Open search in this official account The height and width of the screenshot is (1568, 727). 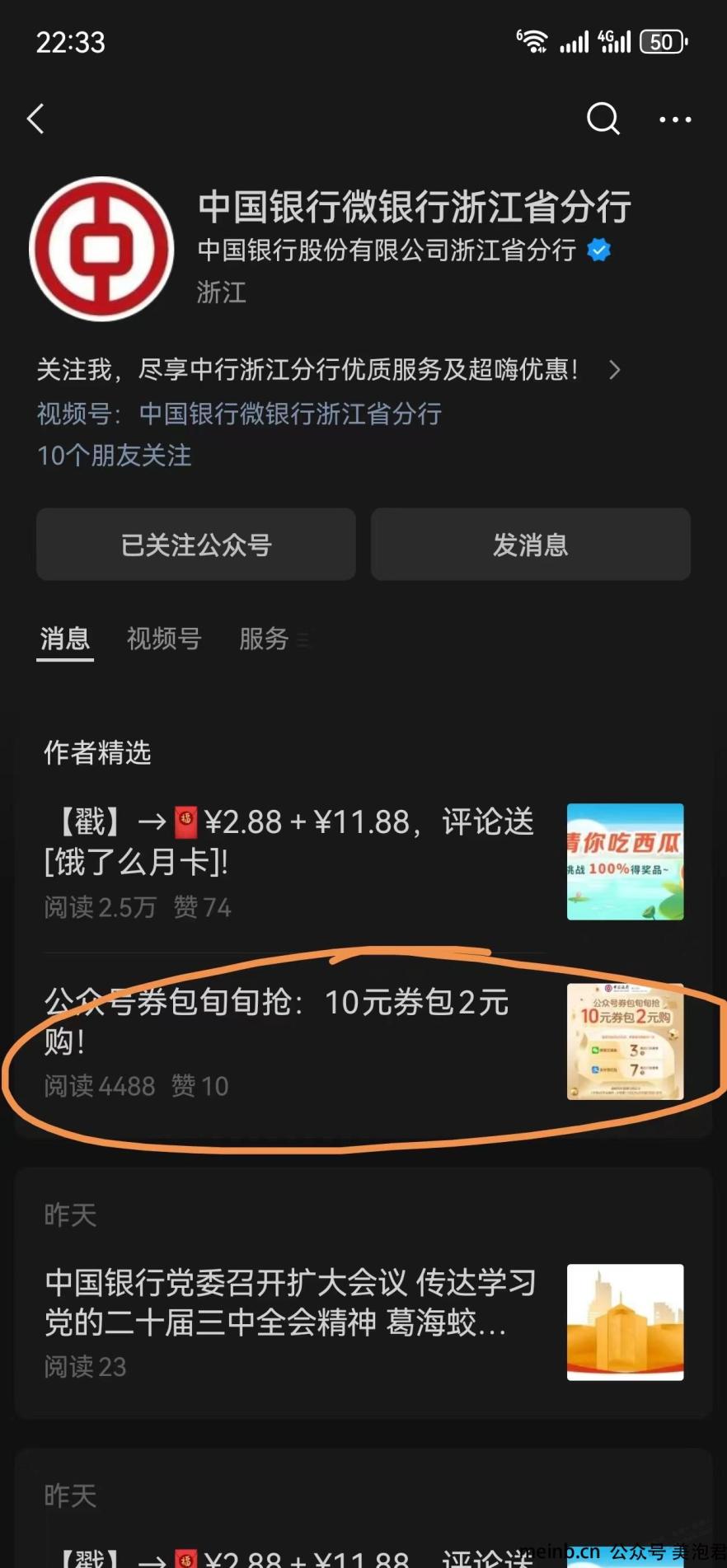click(x=603, y=119)
